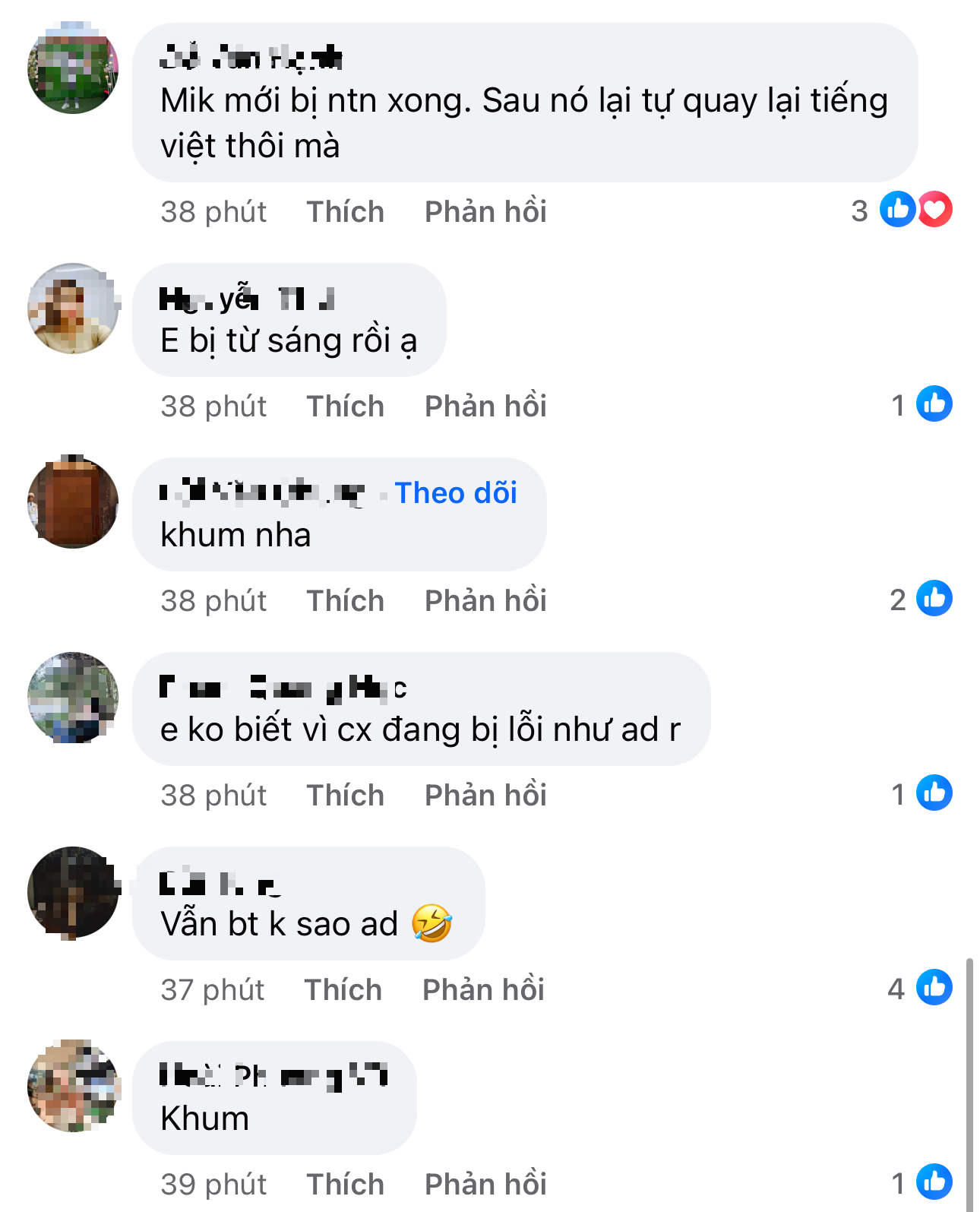Tap Theo dõi next to the 'khum nha' commenter

pos(456,492)
